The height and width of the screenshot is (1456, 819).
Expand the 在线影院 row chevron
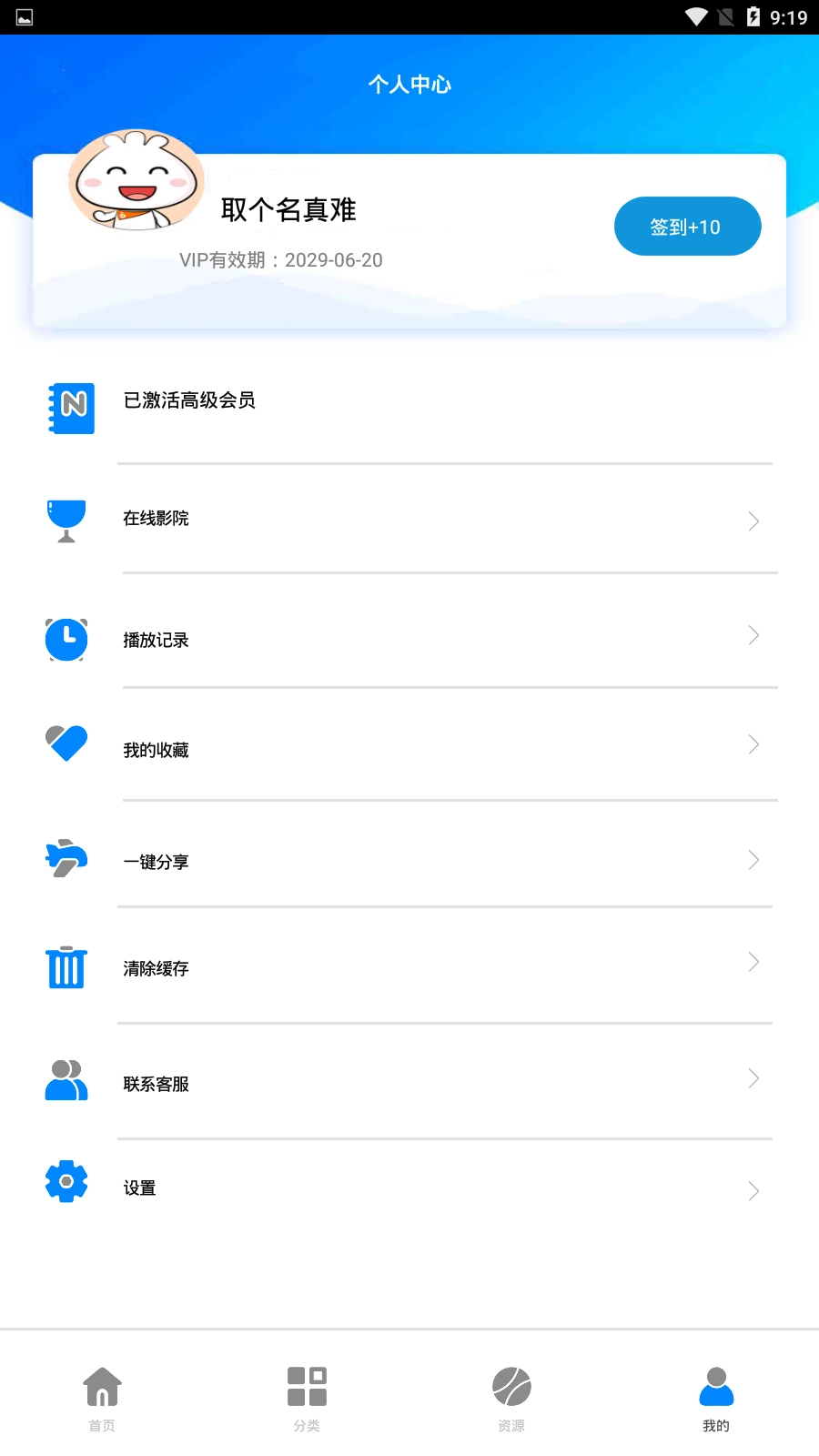tap(753, 521)
